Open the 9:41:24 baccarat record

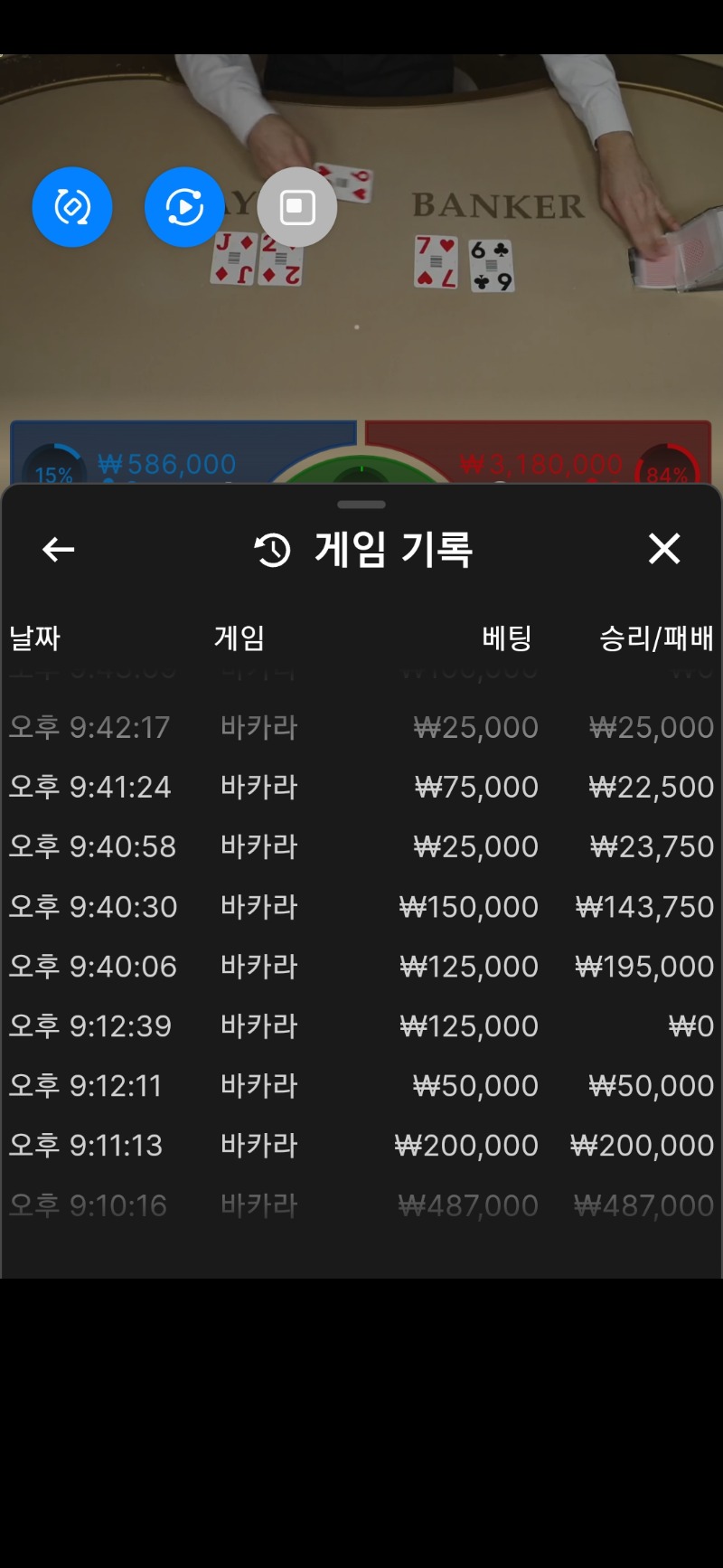(361, 787)
